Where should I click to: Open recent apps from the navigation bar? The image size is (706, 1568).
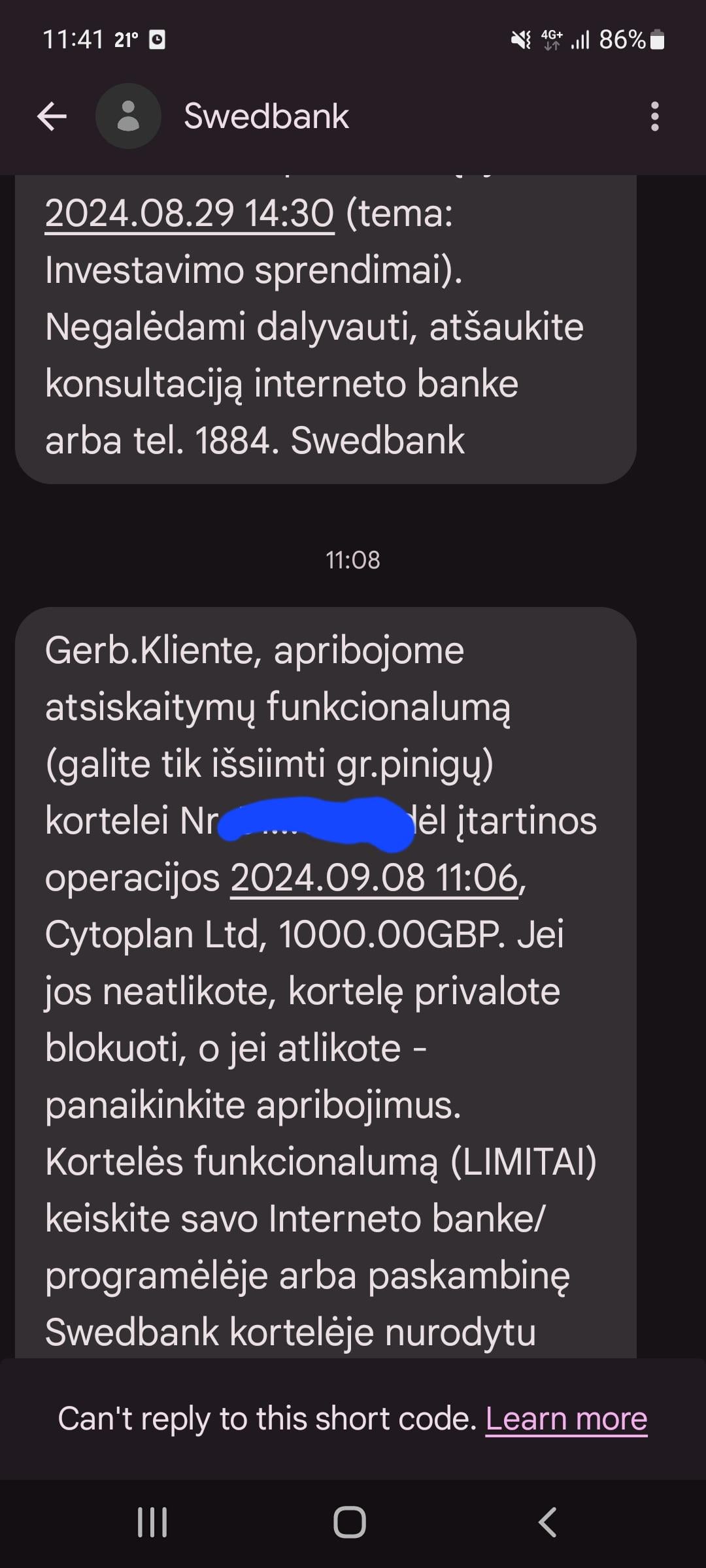coord(152,1522)
